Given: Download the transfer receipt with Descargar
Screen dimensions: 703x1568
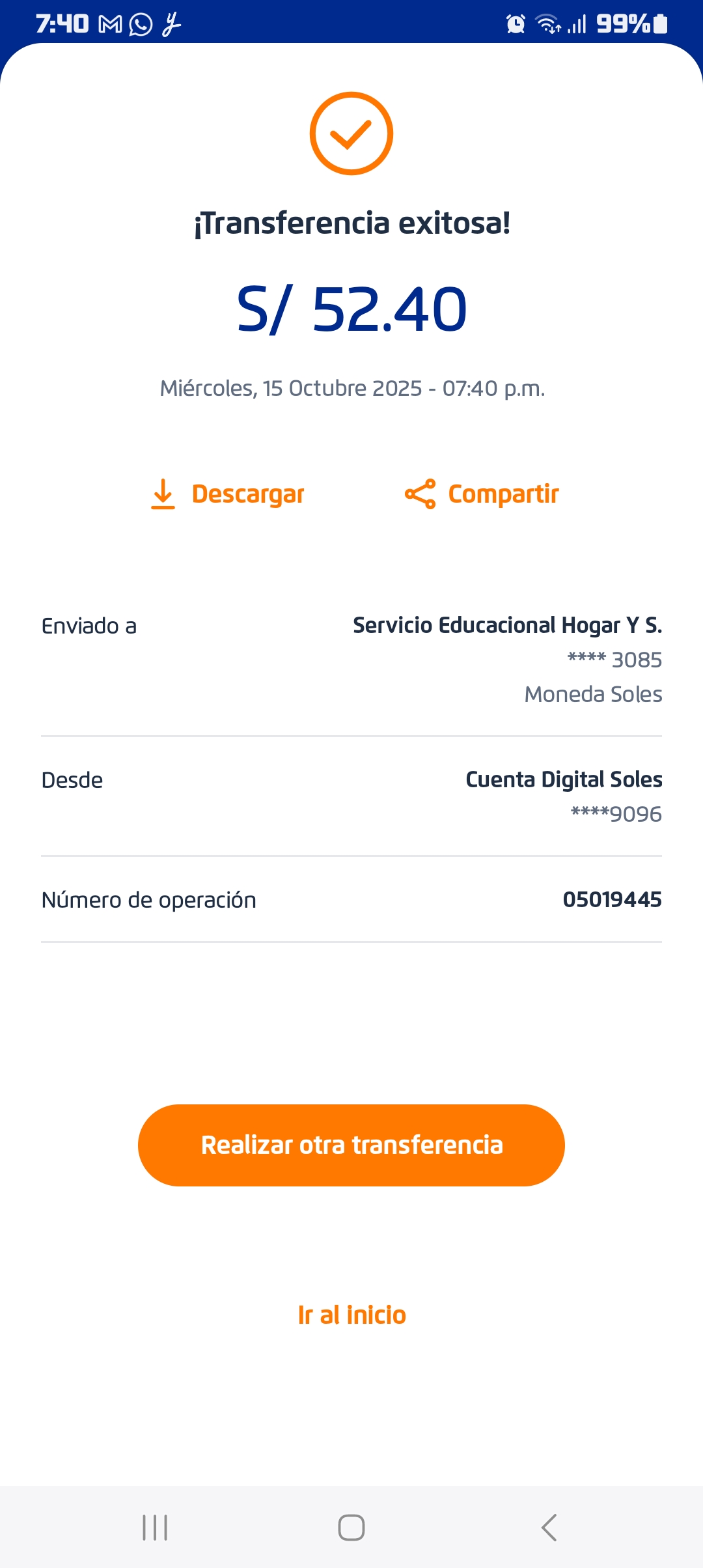Looking at the screenshot, I should (x=227, y=494).
